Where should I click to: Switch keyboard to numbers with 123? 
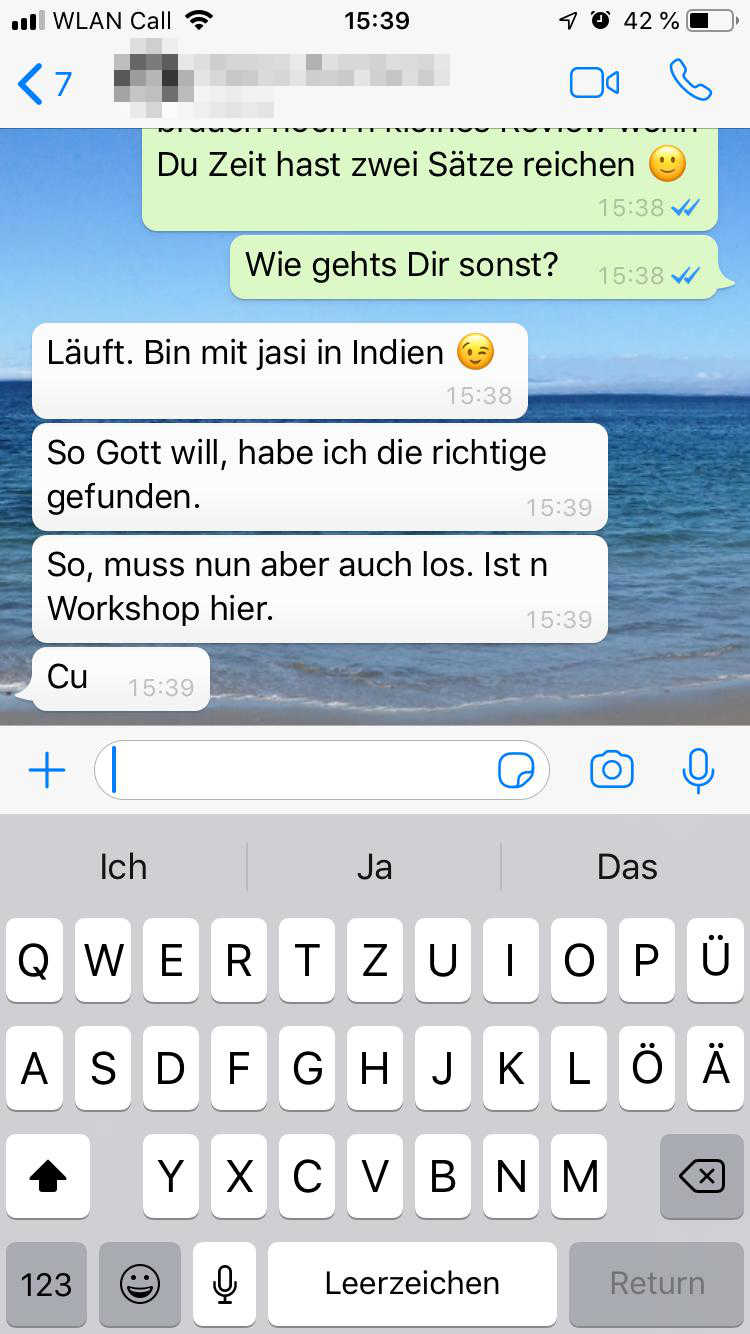[46, 1284]
